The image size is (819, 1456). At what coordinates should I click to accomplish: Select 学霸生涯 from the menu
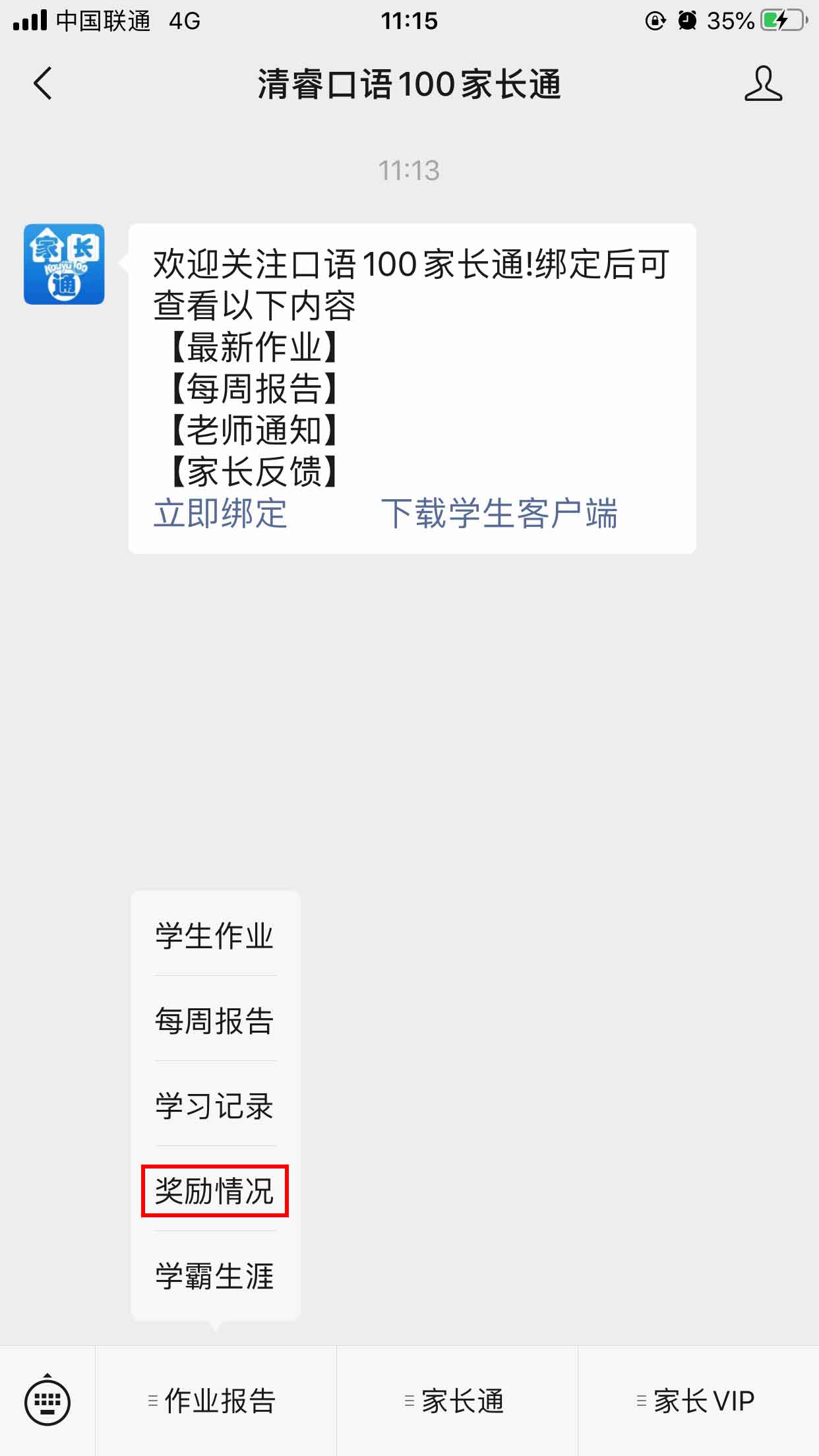pyautogui.click(x=215, y=1275)
